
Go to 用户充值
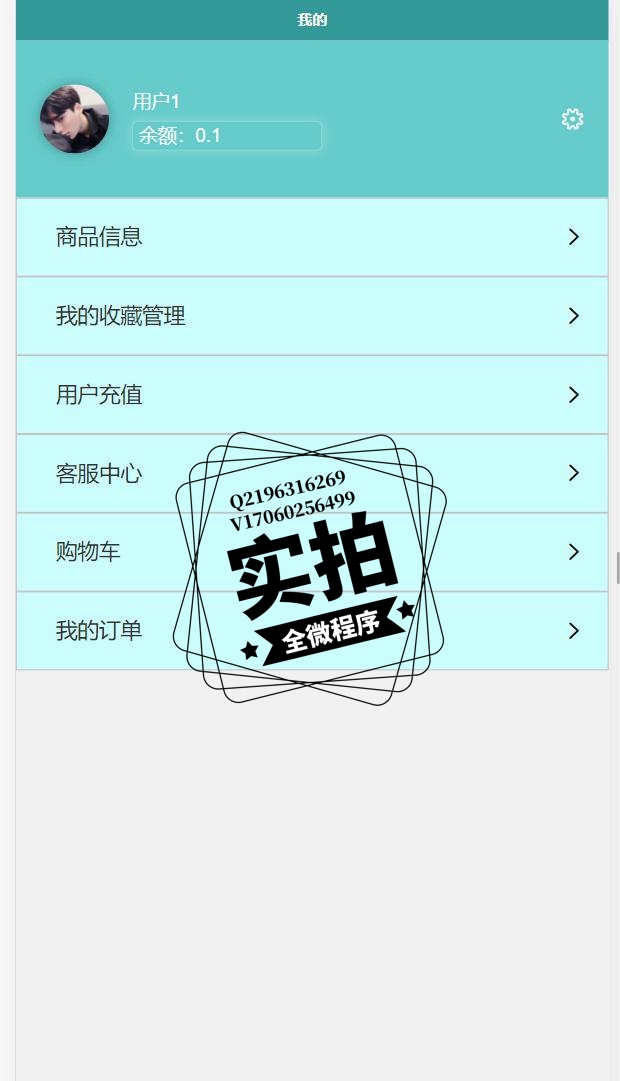(311, 395)
